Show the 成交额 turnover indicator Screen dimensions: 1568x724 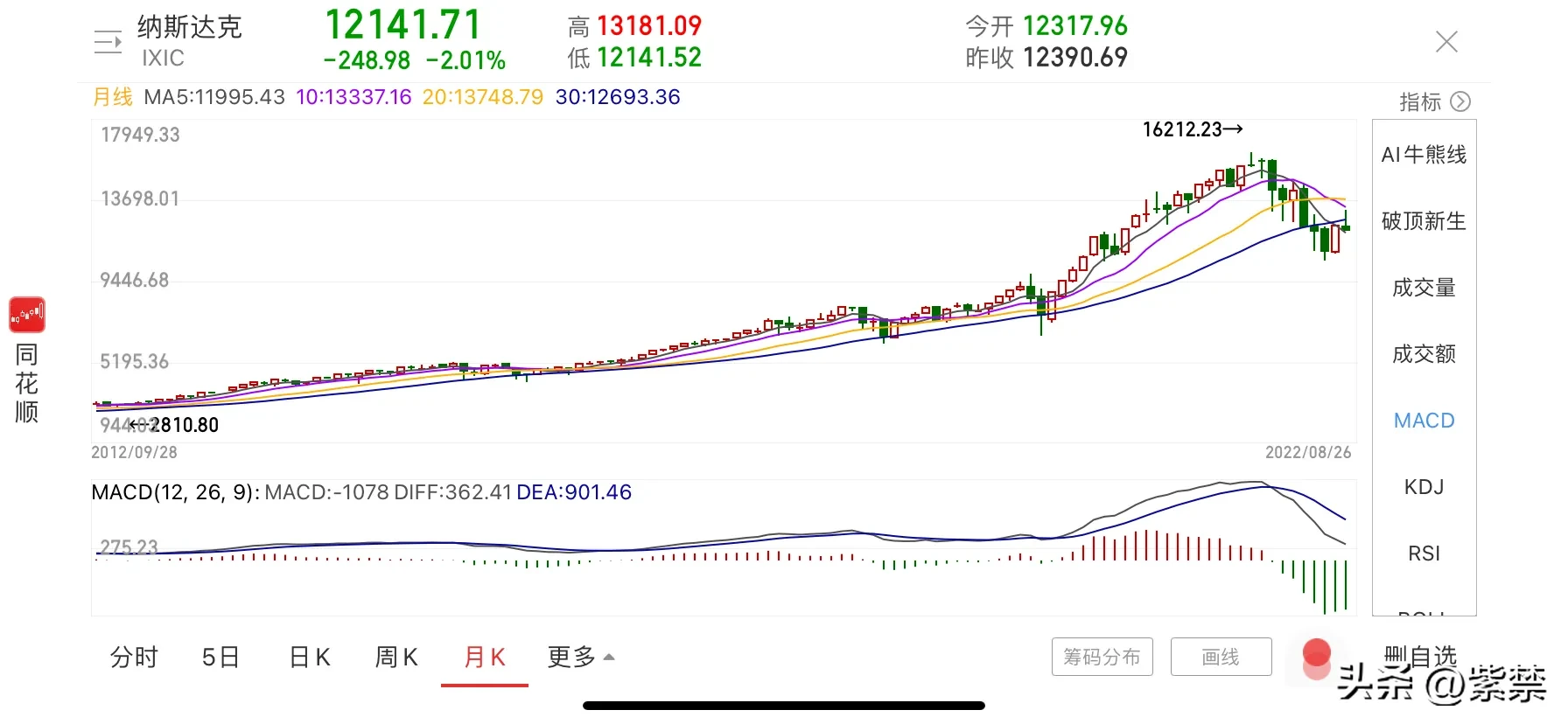tap(1424, 354)
